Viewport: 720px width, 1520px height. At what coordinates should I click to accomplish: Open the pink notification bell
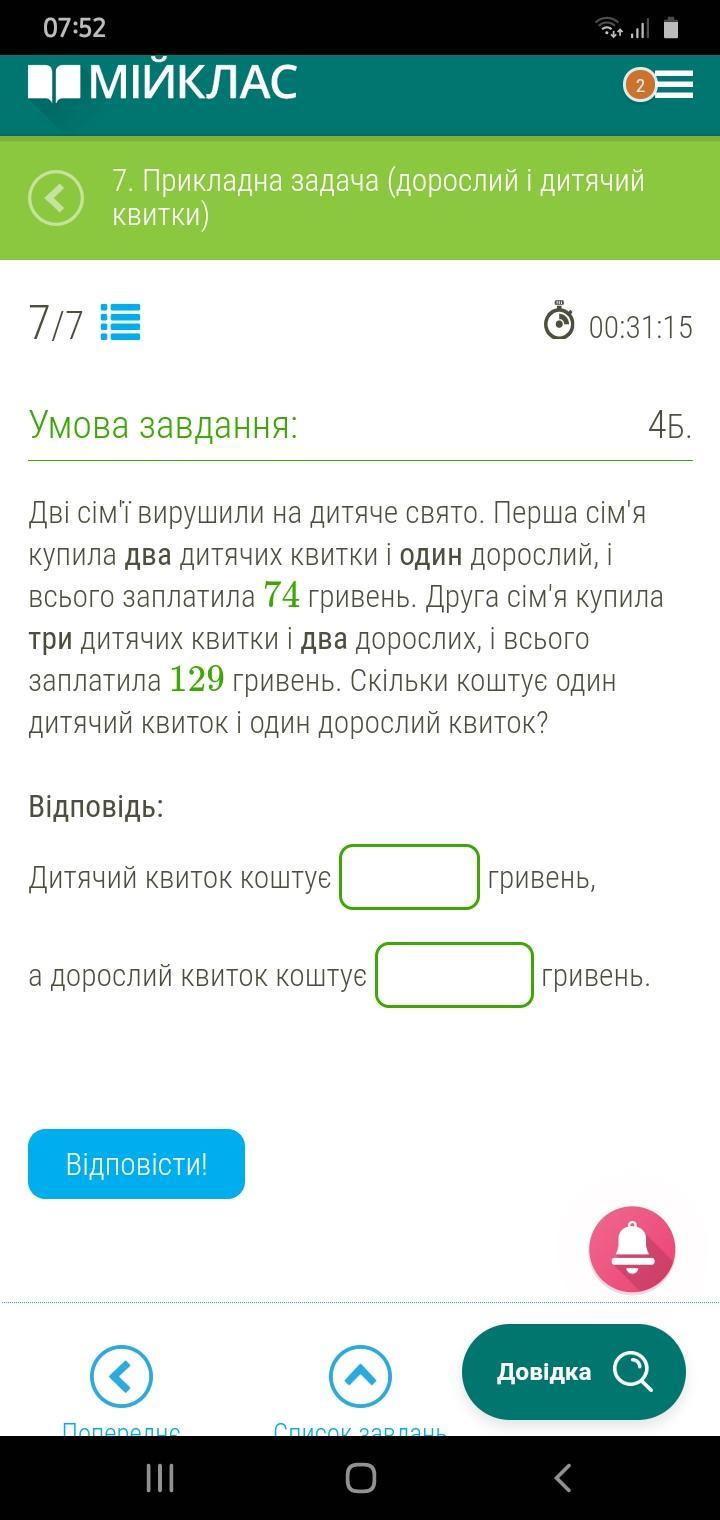pos(632,1250)
